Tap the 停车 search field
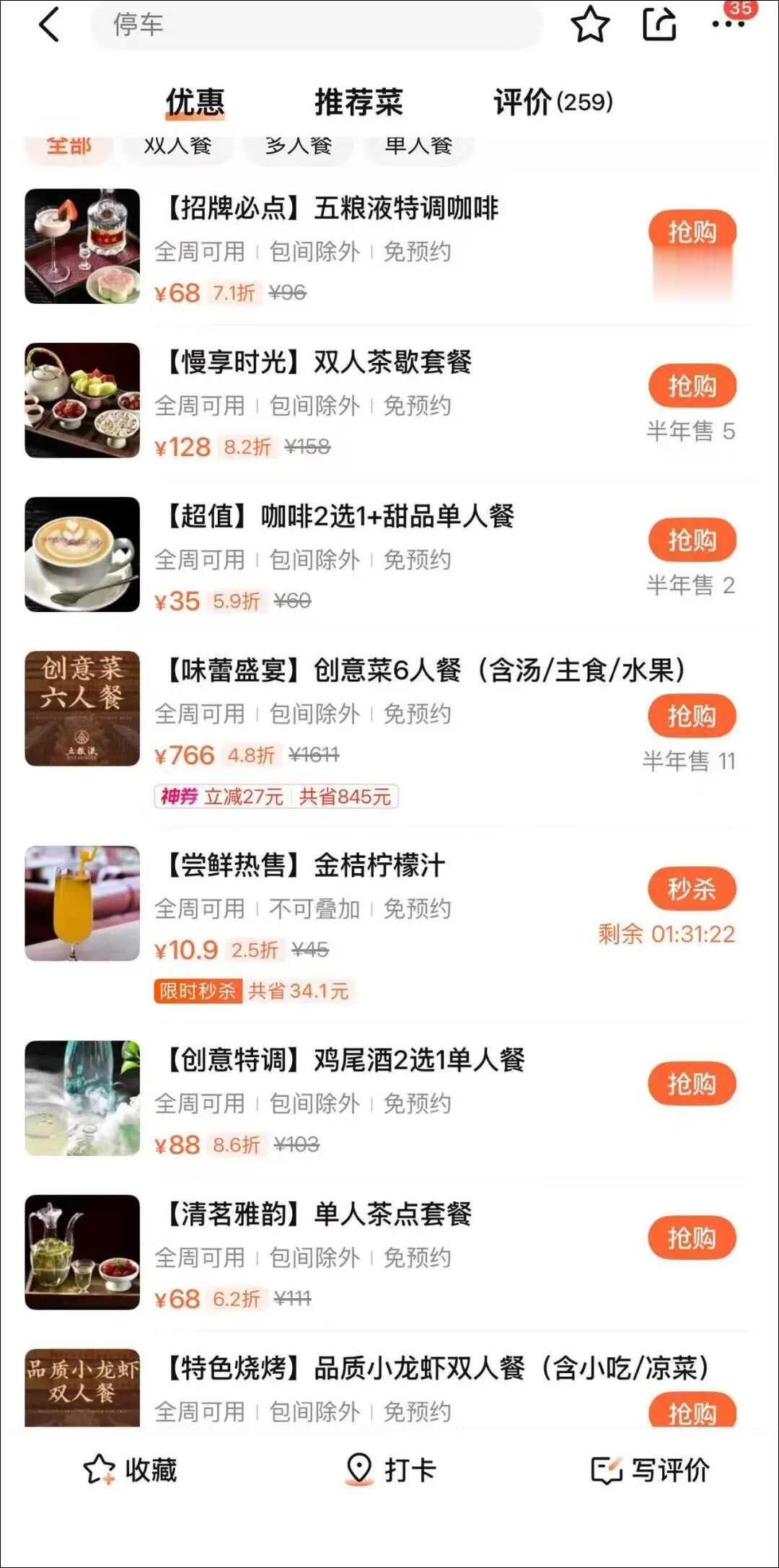This screenshot has height=1568, width=779. pyautogui.click(x=317, y=25)
